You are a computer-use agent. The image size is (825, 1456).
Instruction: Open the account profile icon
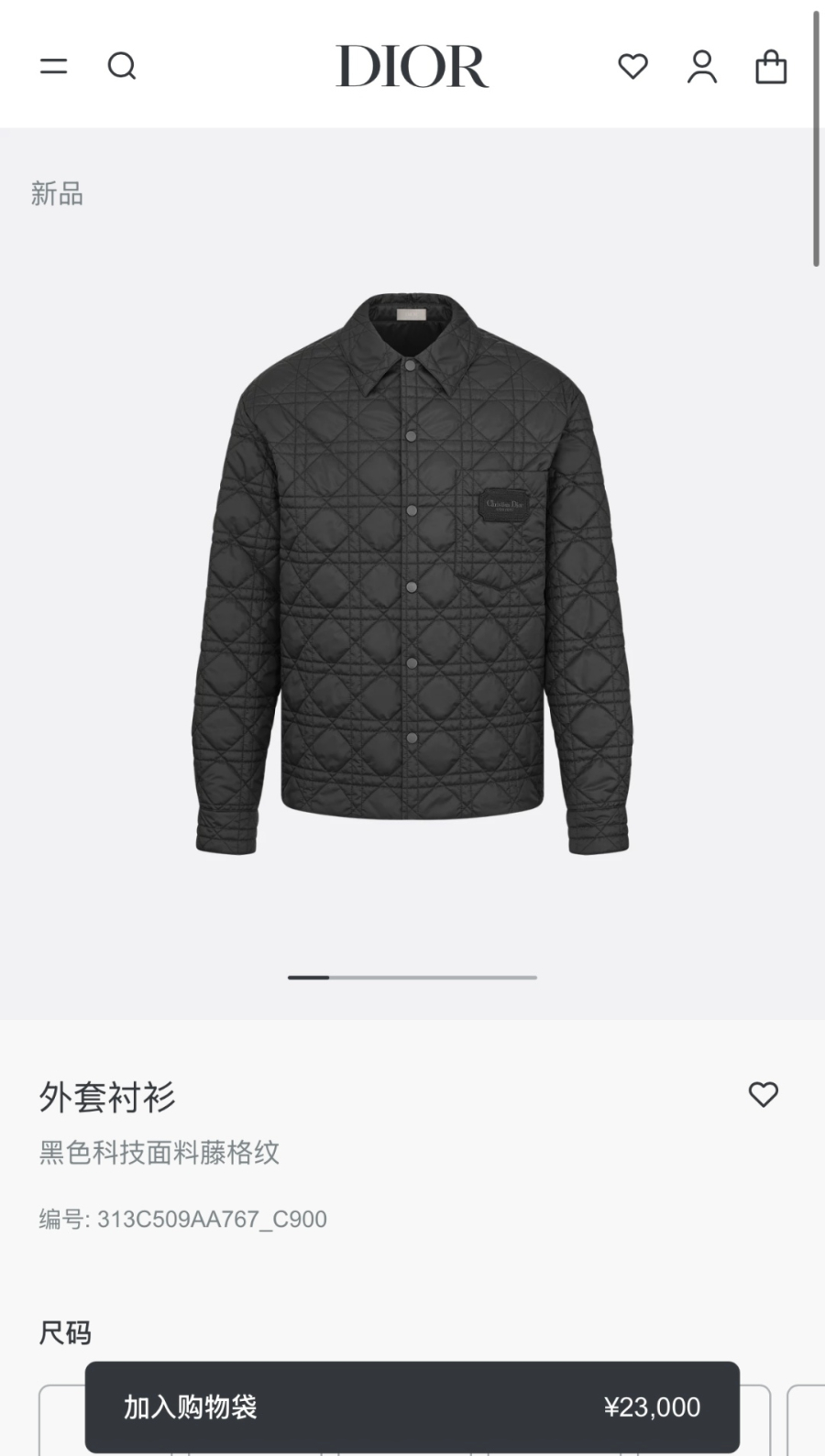point(702,66)
